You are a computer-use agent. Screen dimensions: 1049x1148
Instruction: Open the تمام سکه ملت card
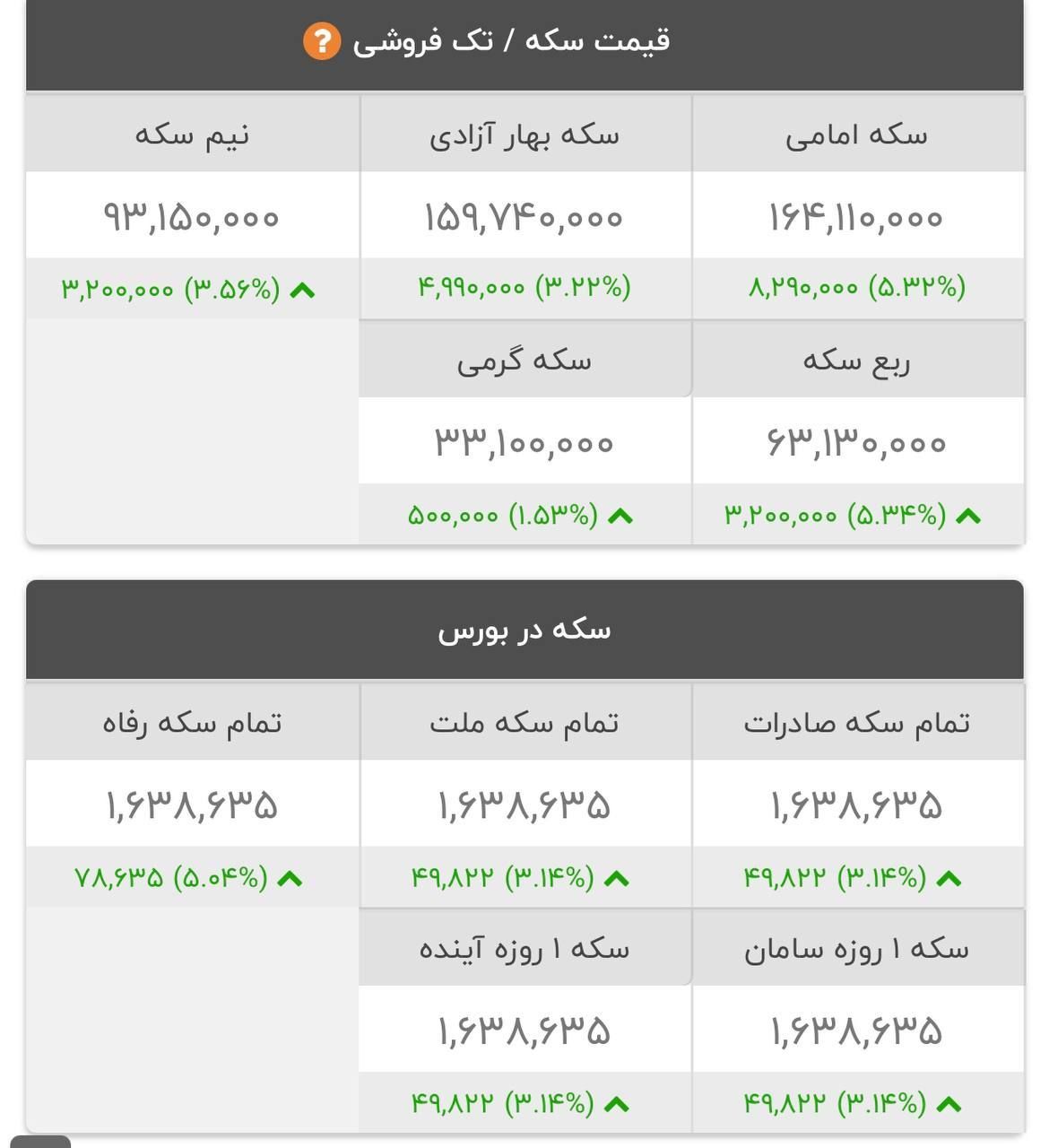(524, 804)
